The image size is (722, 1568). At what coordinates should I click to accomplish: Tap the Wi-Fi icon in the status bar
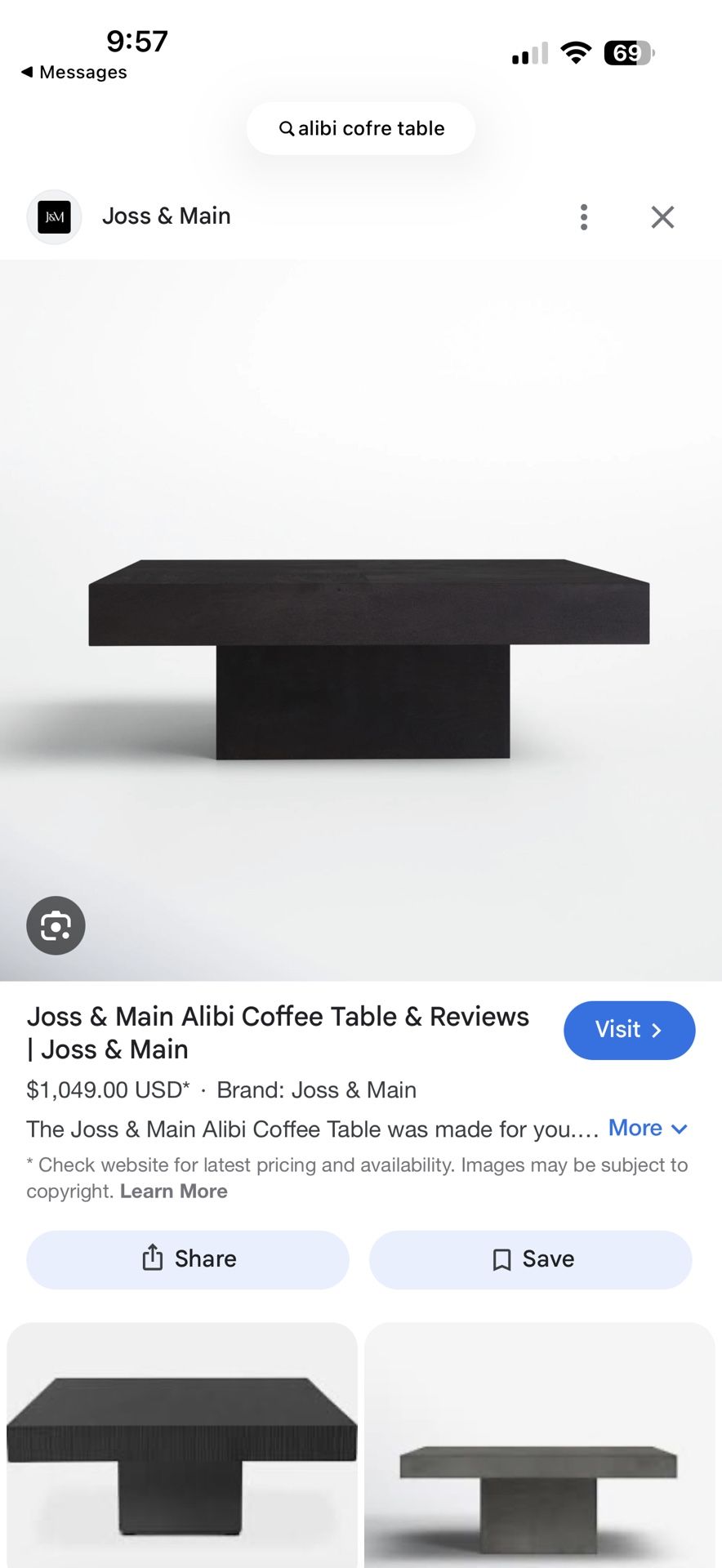coord(575,51)
